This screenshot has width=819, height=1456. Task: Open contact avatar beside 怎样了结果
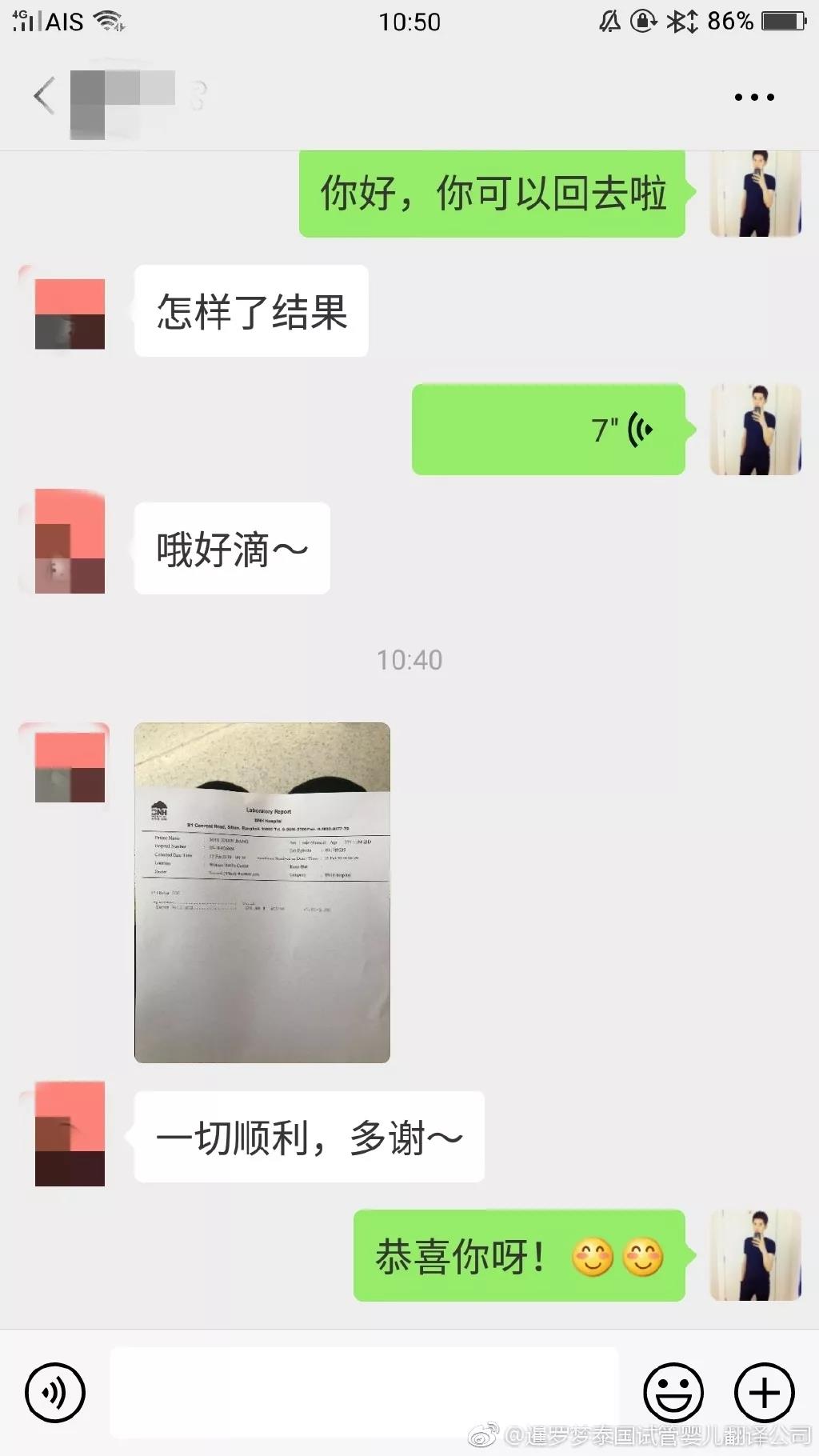(x=70, y=314)
